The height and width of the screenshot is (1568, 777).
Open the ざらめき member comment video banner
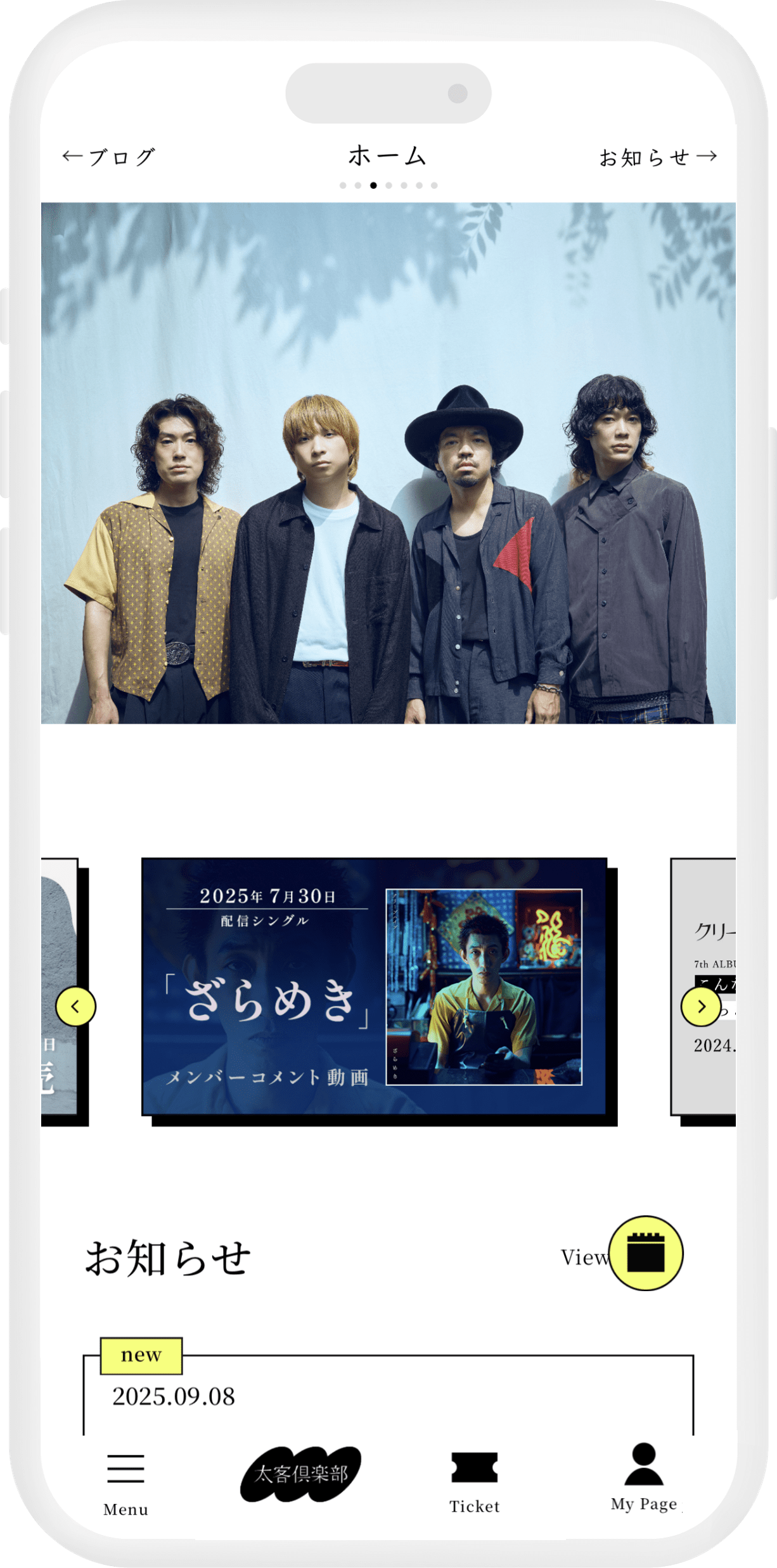(x=374, y=986)
